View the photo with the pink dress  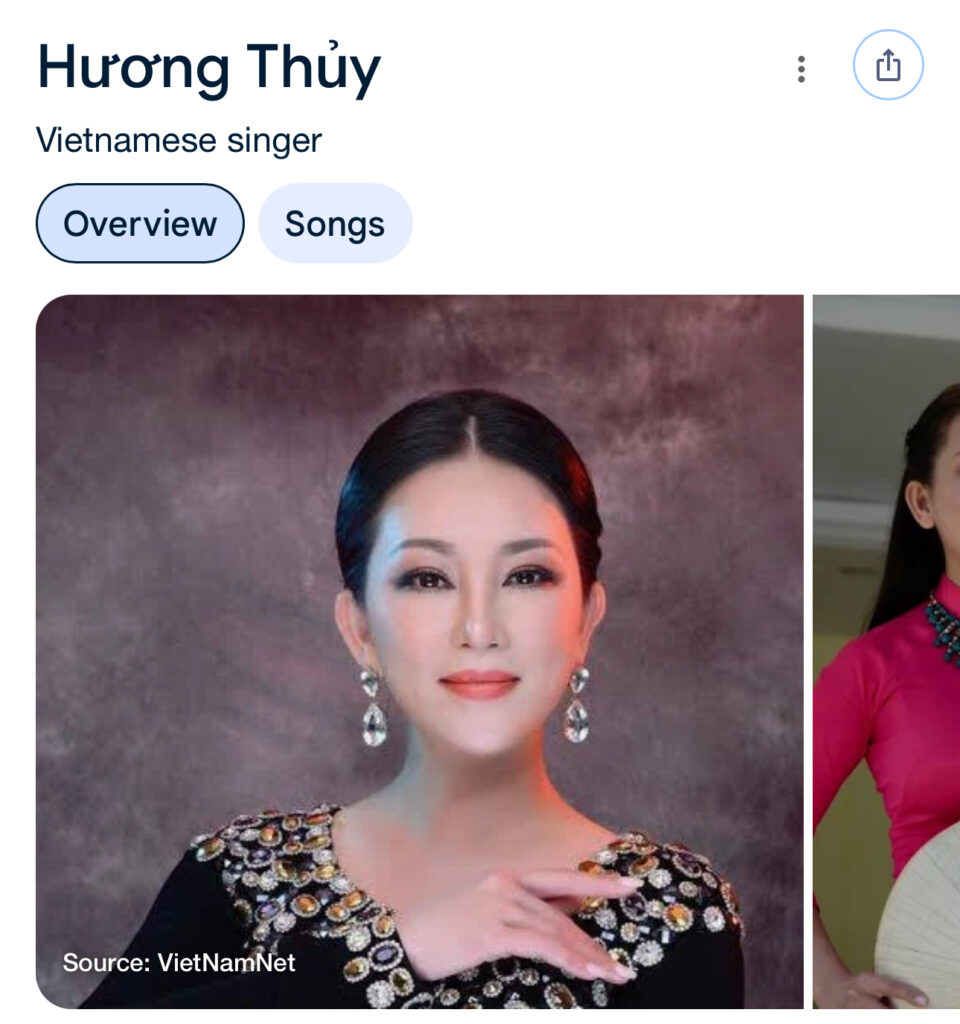(x=887, y=650)
